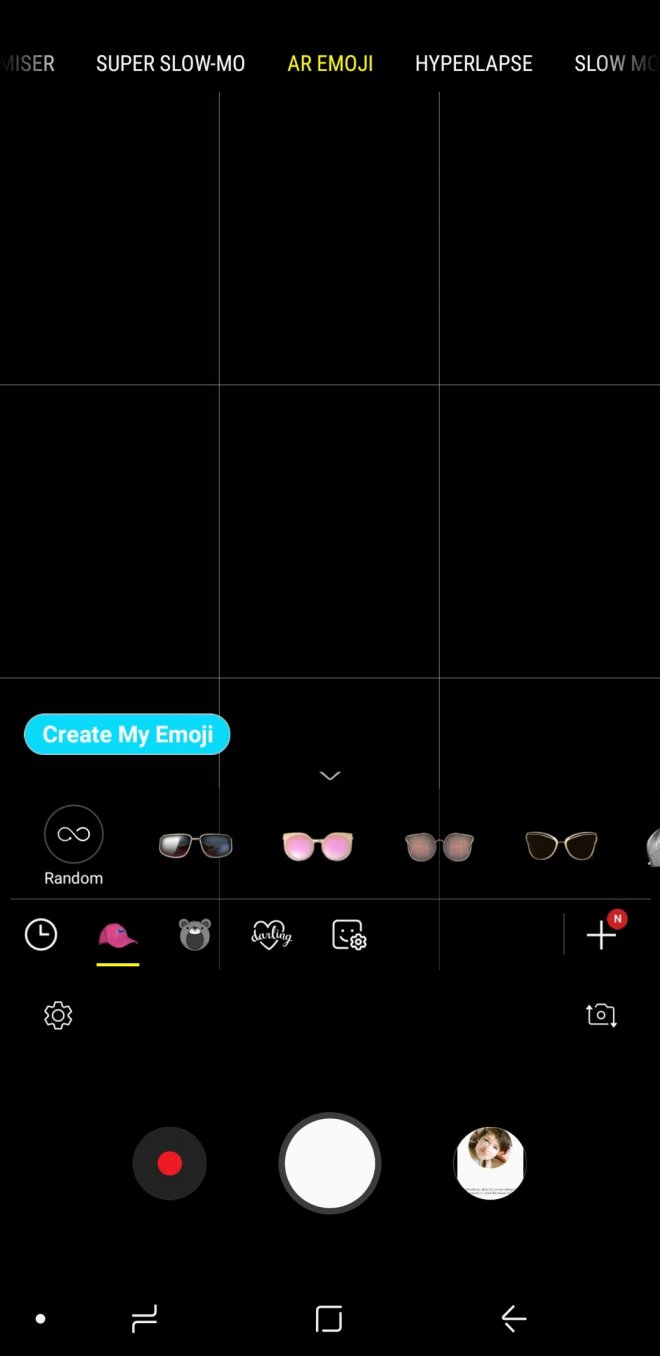The height and width of the screenshot is (1356, 660).
Task: Open the emoji sticker settings tab
Action: pos(349,935)
